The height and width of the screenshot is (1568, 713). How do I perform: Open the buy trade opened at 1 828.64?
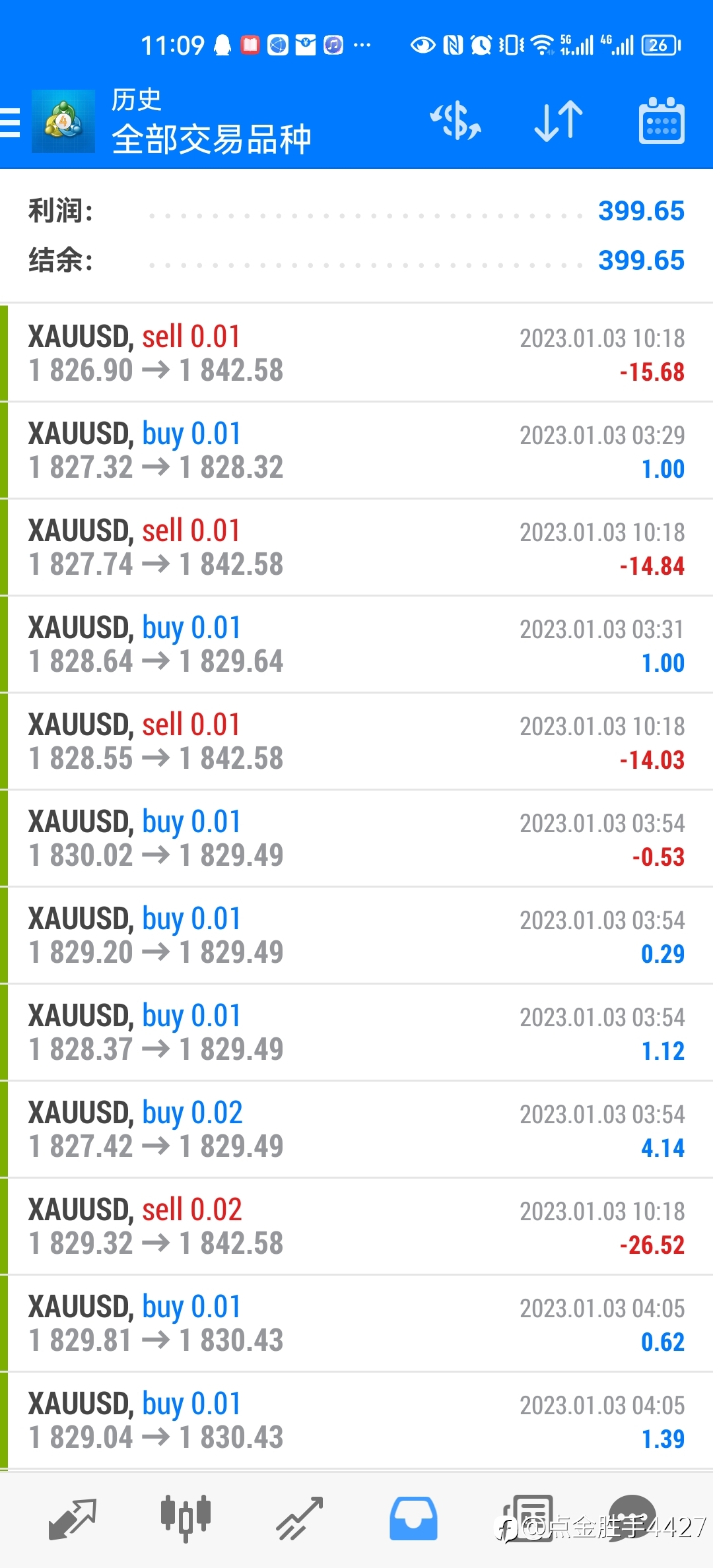tap(356, 644)
